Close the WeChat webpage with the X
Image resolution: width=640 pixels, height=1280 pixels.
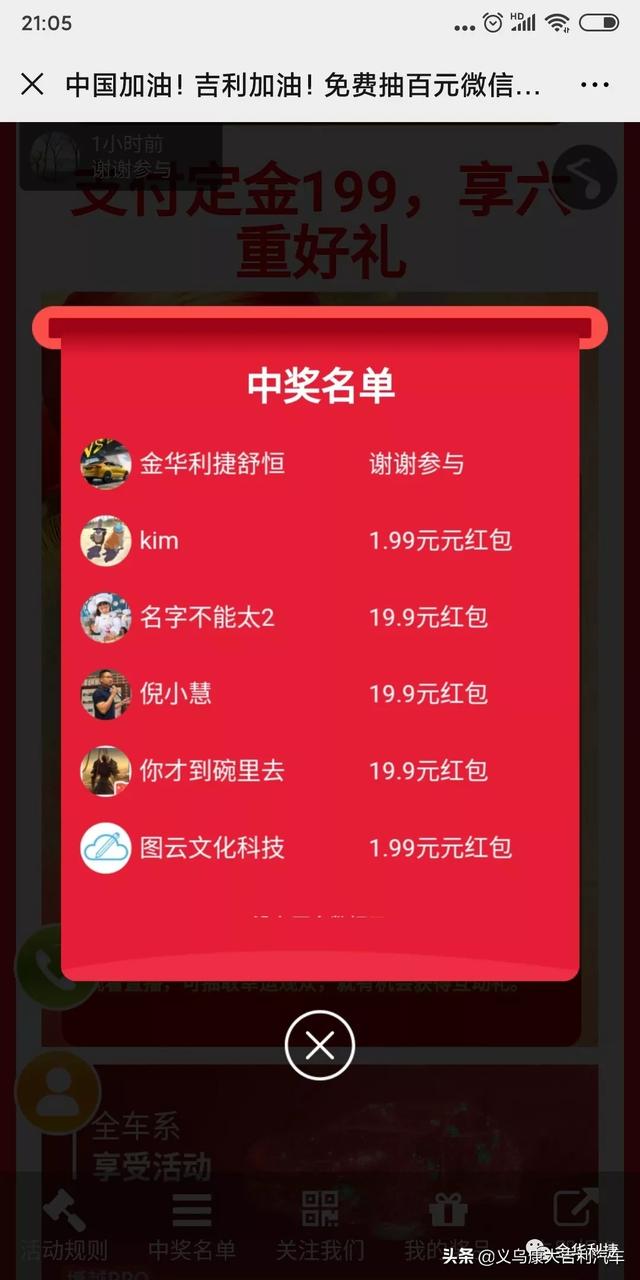click(x=32, y=84)
